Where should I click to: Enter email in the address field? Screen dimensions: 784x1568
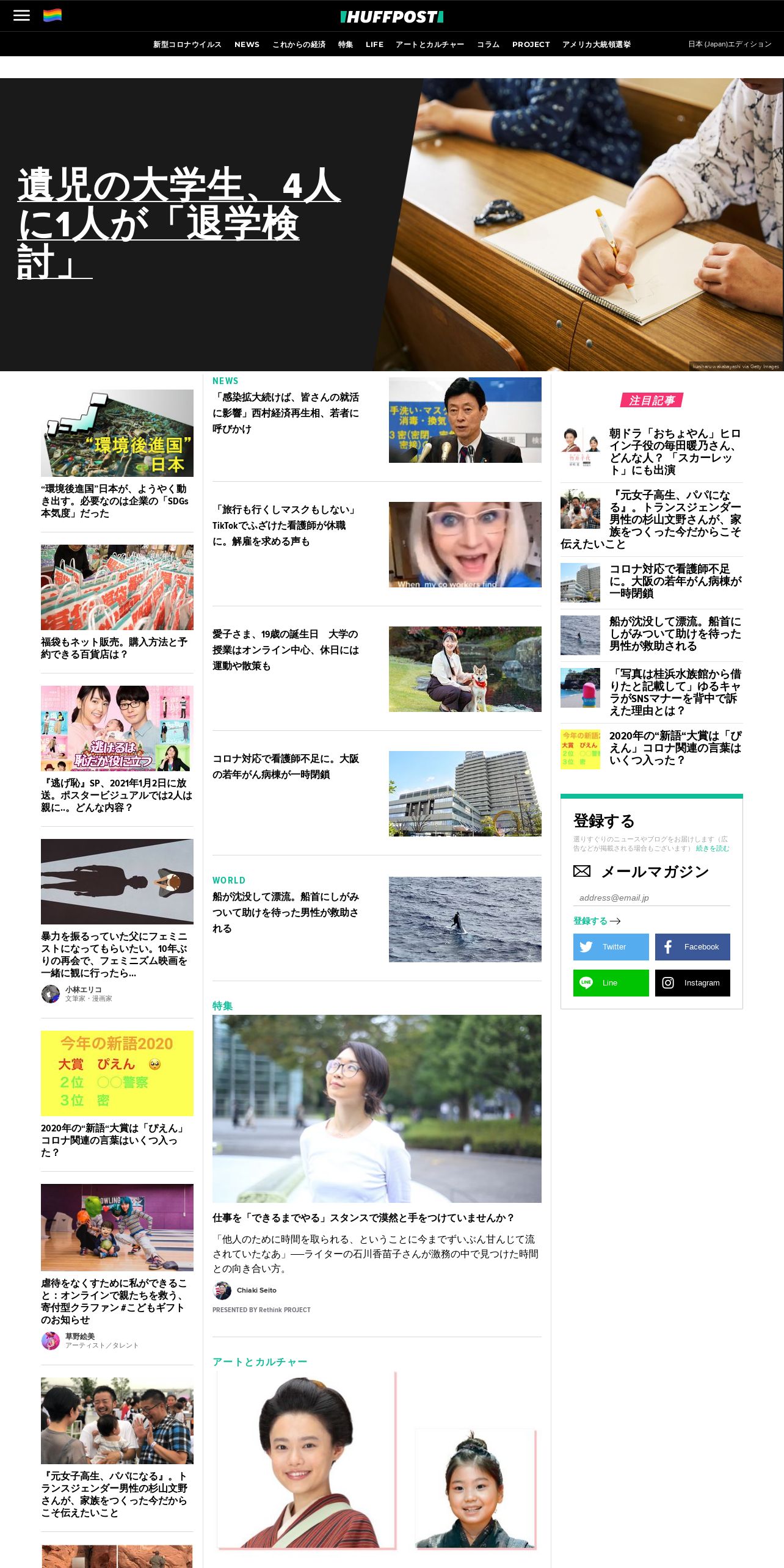point(652,898)
